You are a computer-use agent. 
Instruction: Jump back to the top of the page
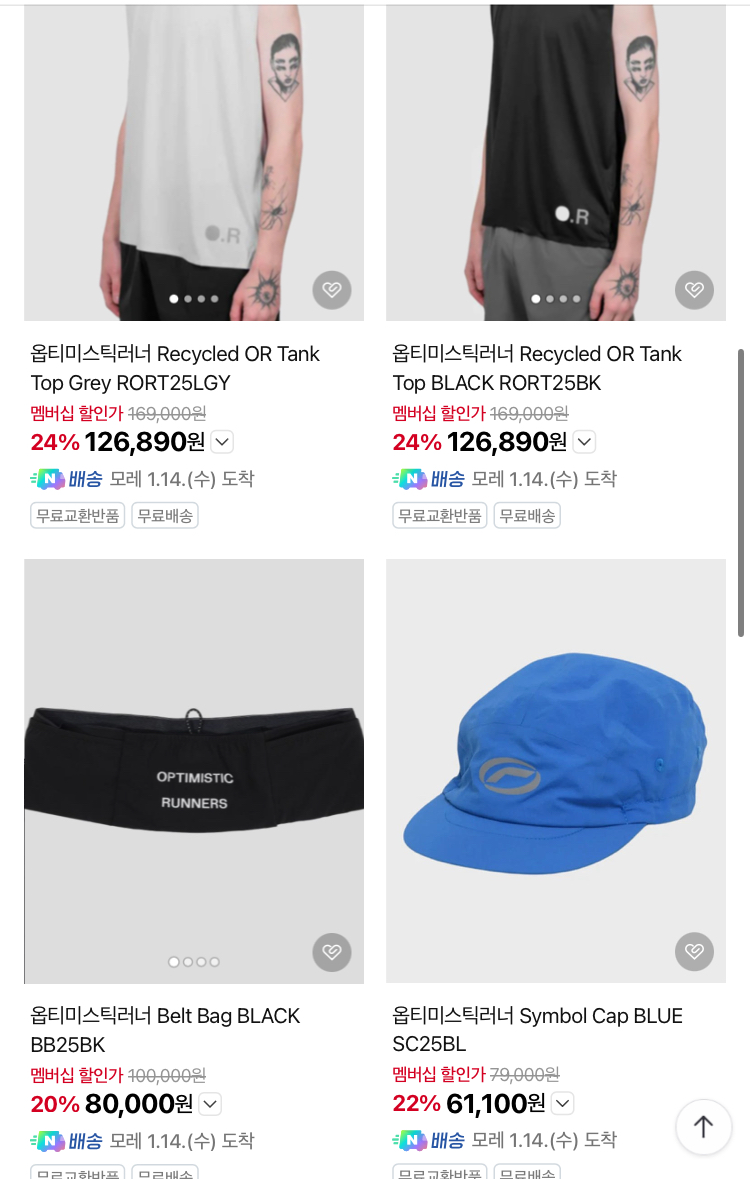(x=704, y=1127)
